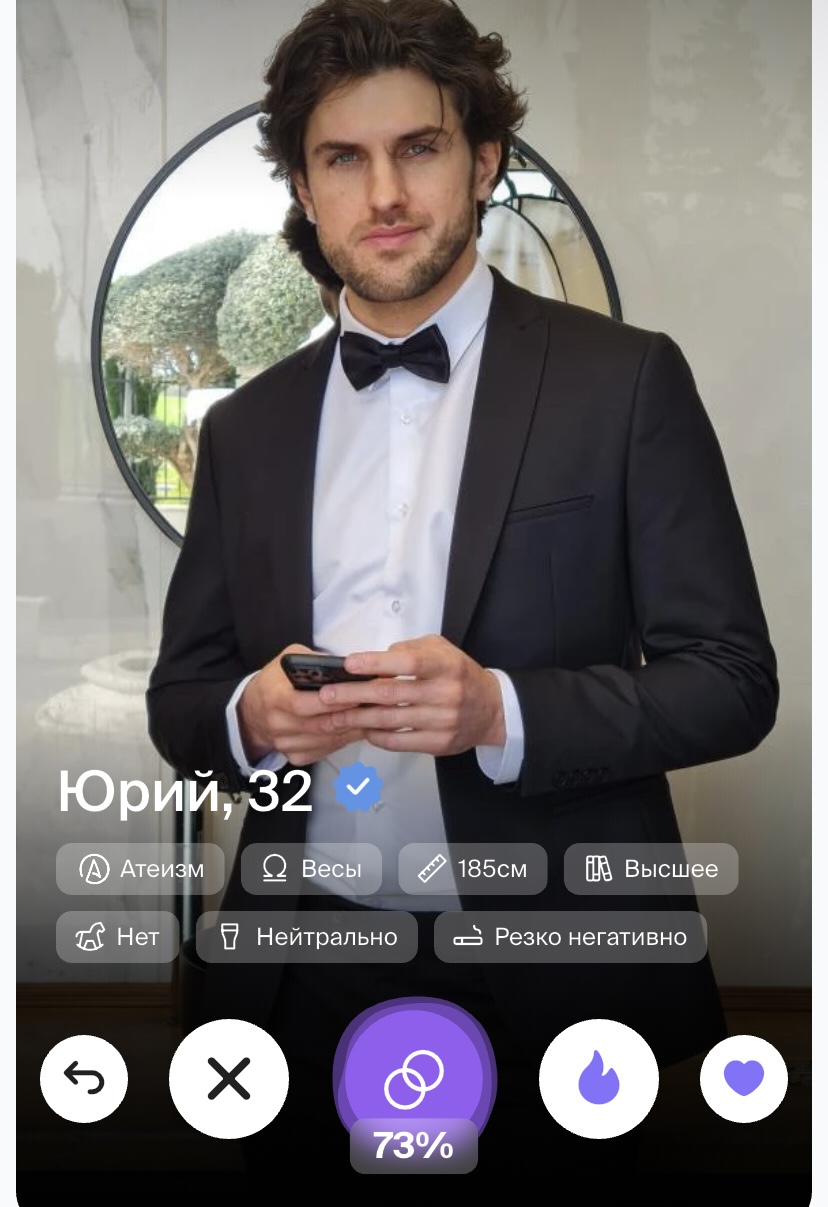Image resolution: width=828 pixels, height=1207 pixels.
Task: Send a super like with the flame button
Action: (598, 1079)
